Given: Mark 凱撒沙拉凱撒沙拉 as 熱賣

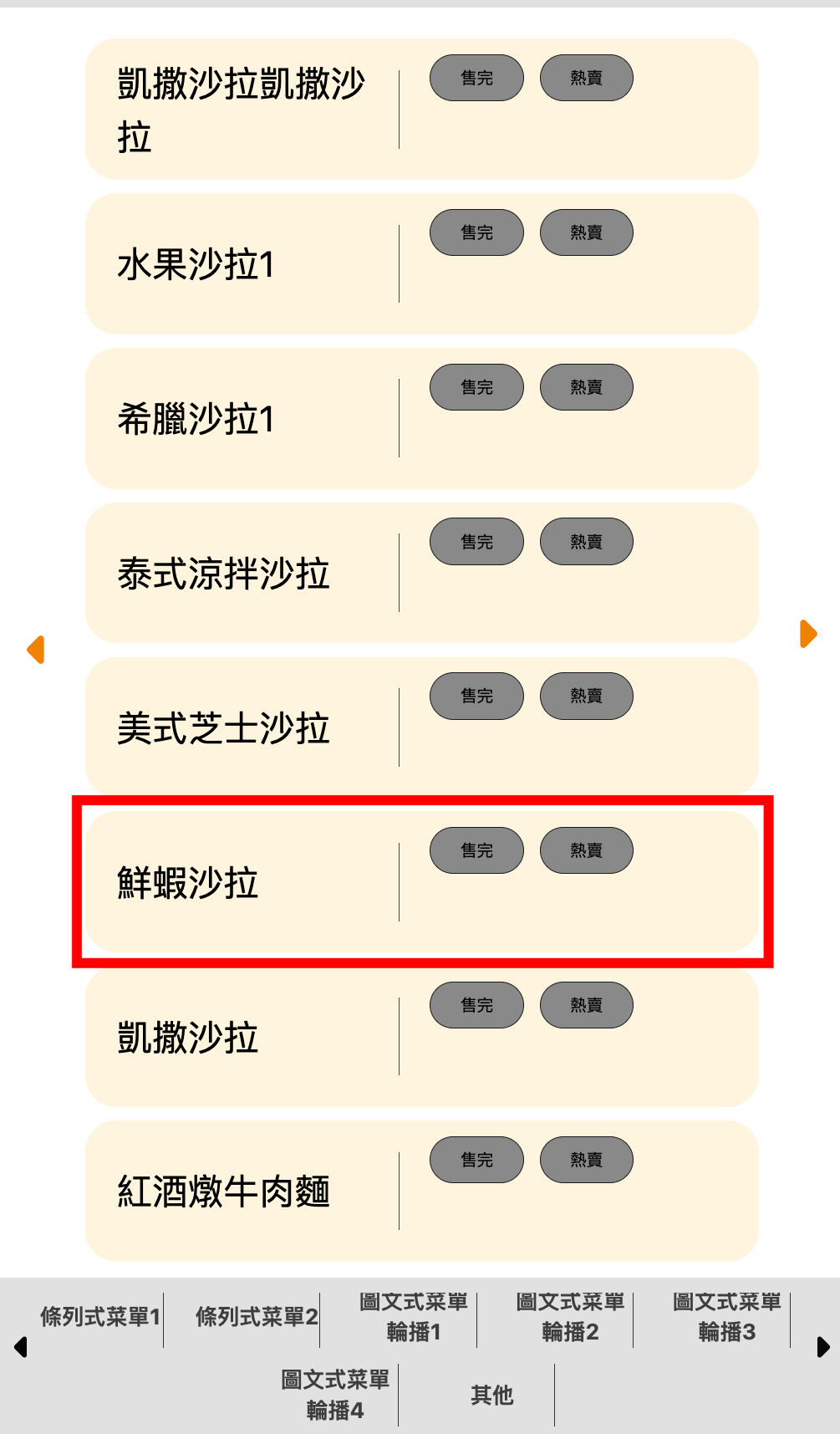Looking at the screenshot, I should [x=586, y=78].
